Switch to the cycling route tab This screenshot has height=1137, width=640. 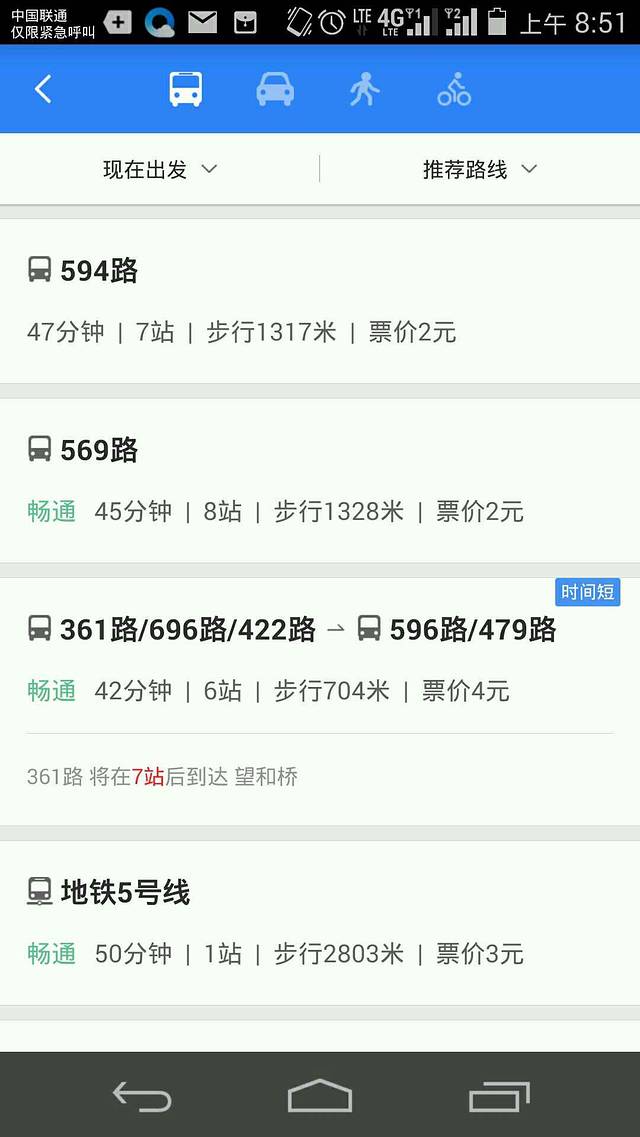(x=454, y=90)
